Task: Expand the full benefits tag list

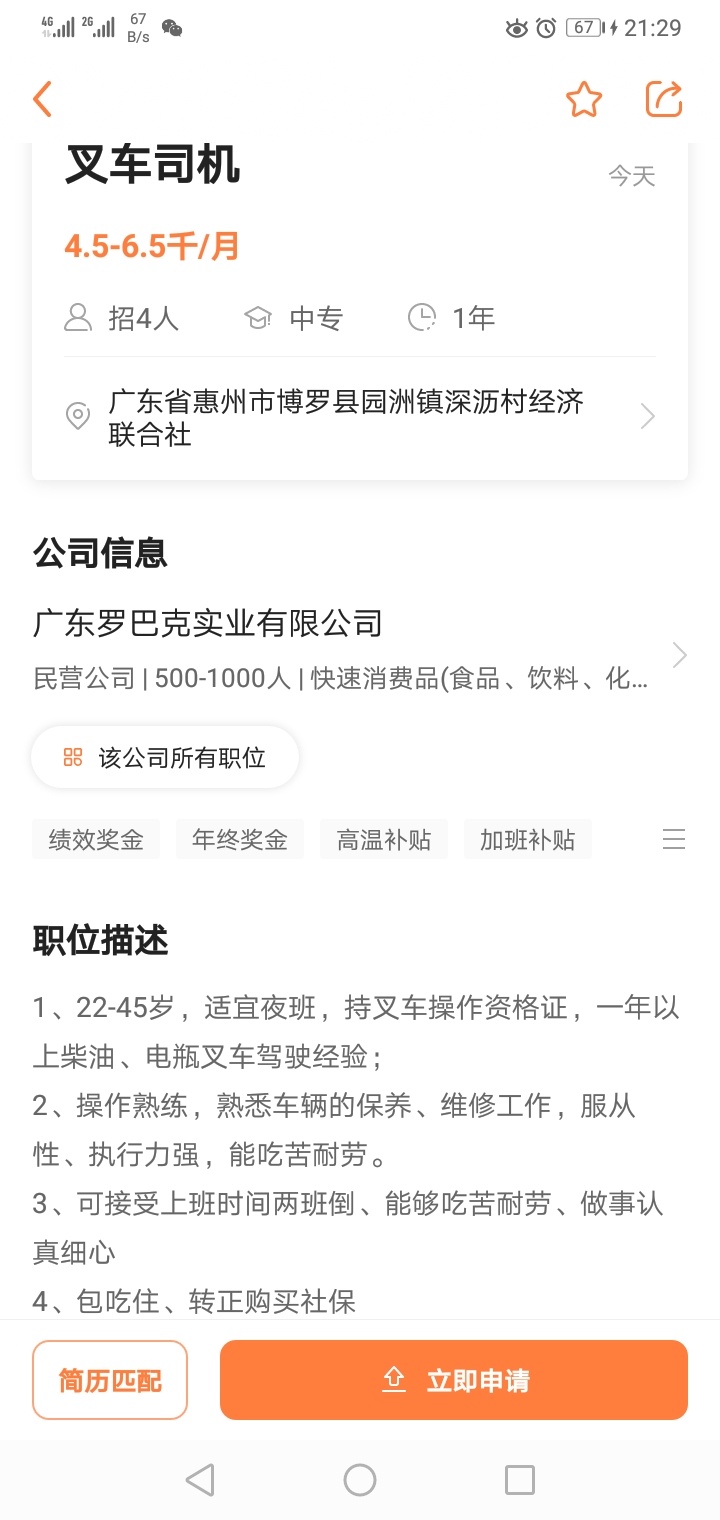Action: pos(674,840)
